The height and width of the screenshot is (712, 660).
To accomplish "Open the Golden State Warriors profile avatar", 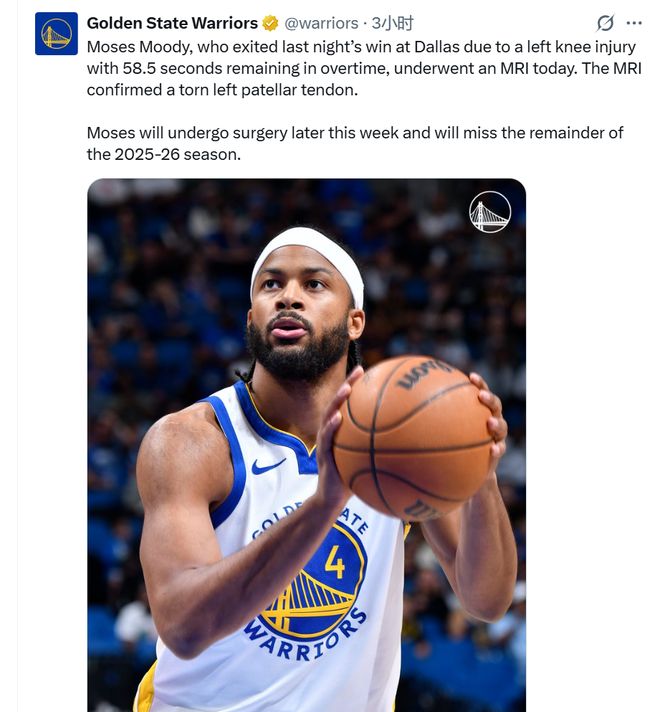I will pyautogui.click(x=56, y=34).
